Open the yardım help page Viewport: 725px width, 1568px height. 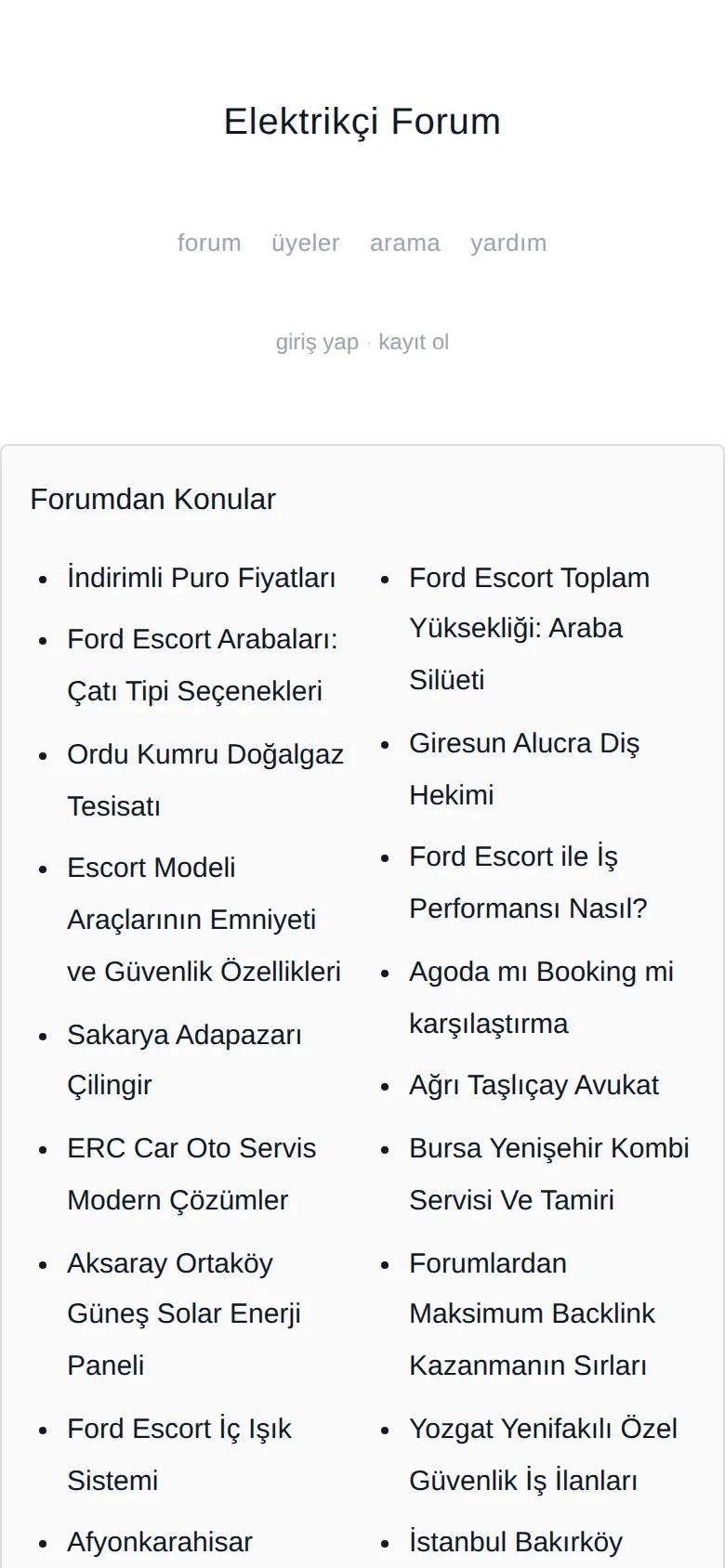[x=508, y=242]
